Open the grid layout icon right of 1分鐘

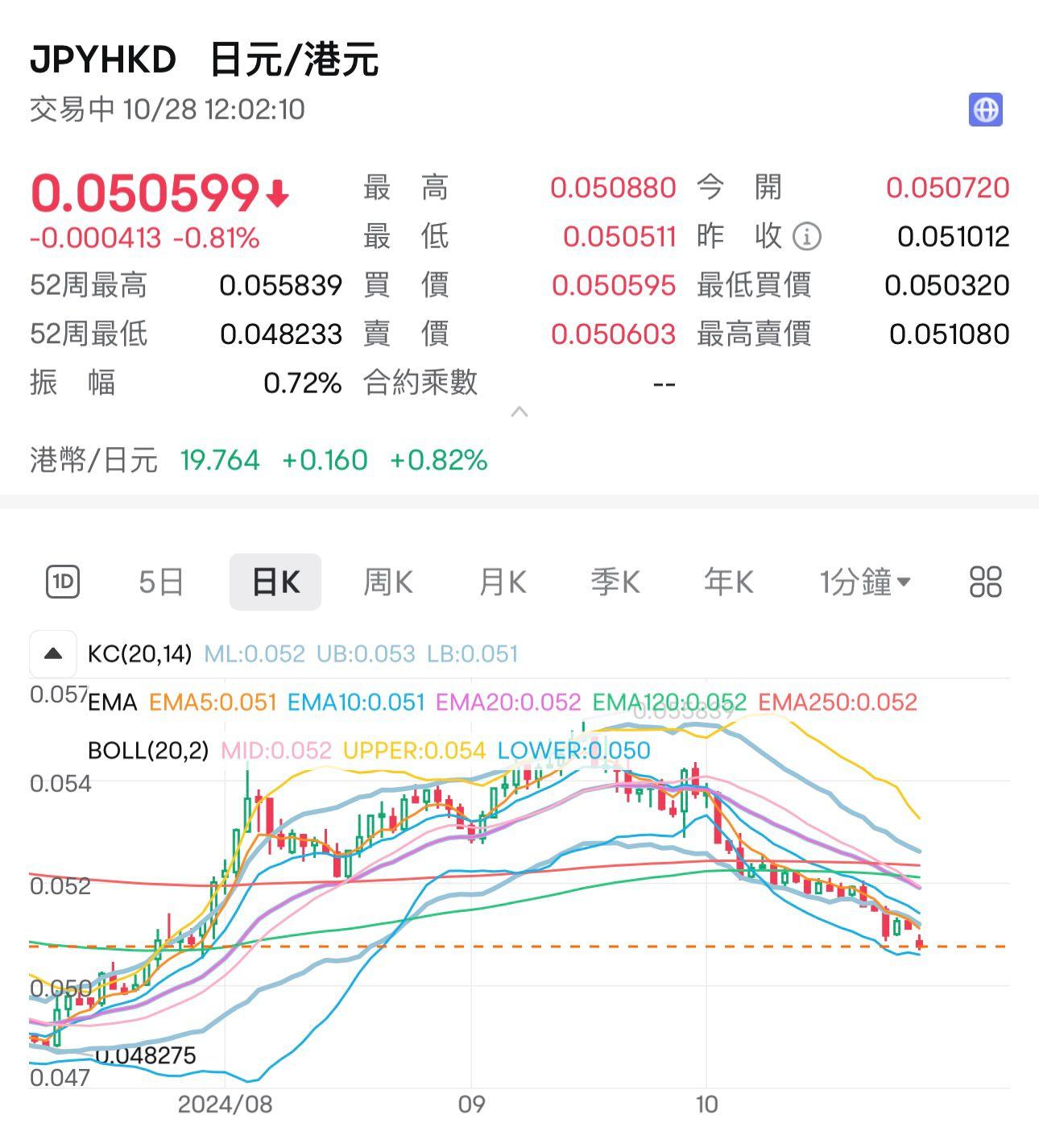pyautogui.click(x=984, y=581)
